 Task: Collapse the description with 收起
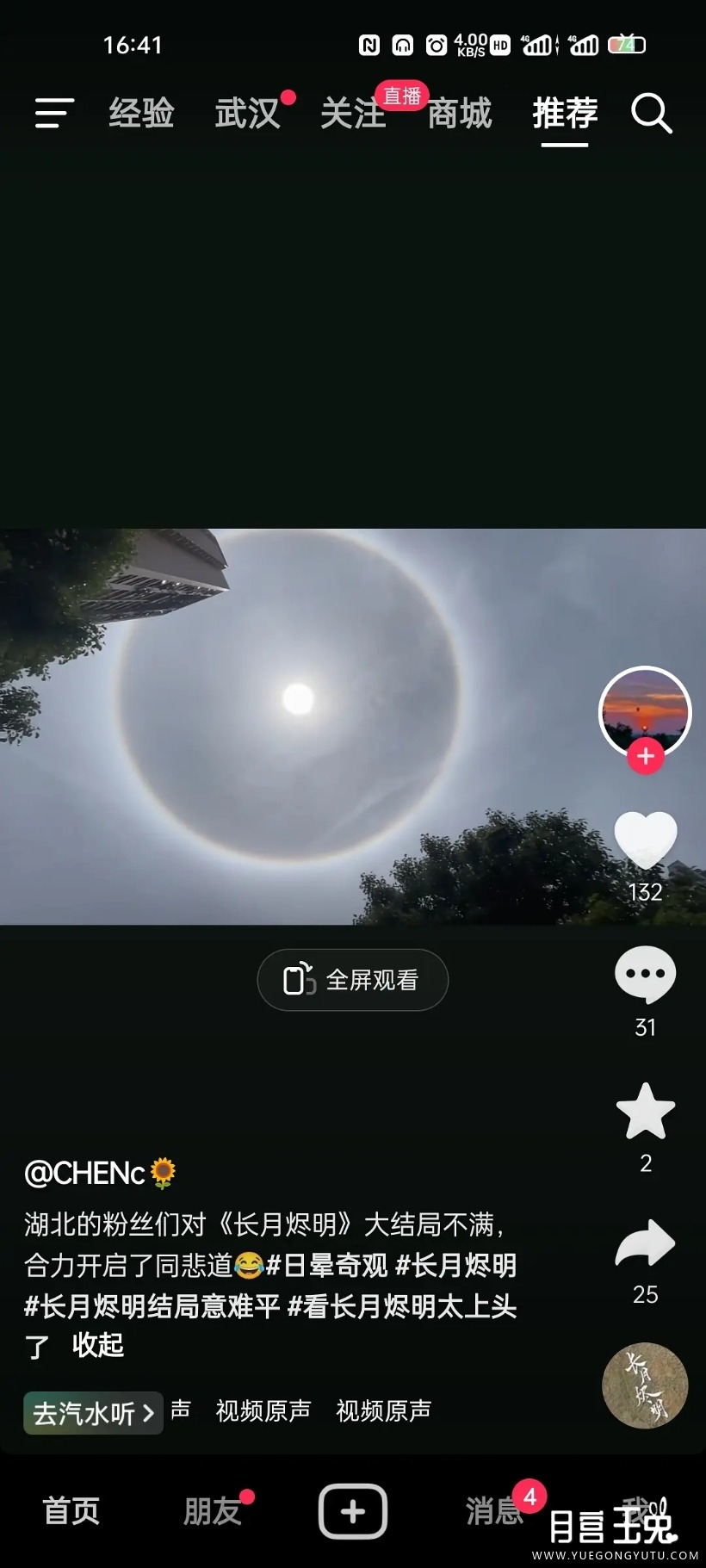click(x=97, y=1347)
